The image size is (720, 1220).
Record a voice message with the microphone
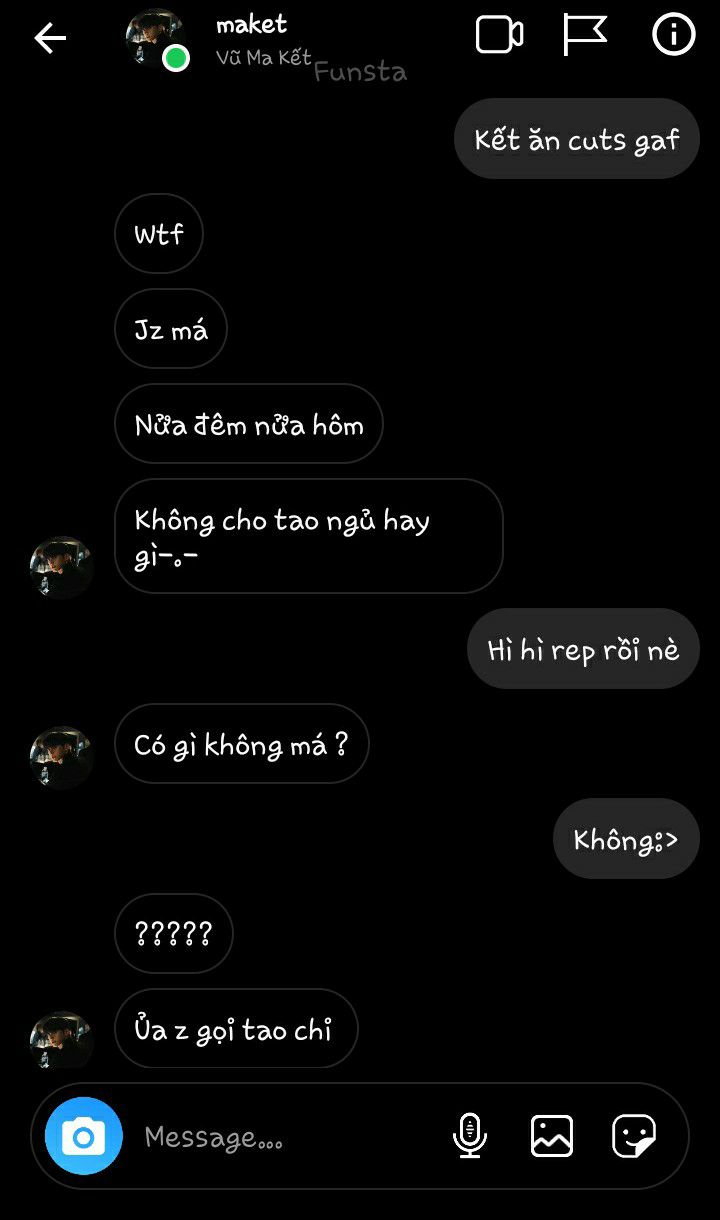point(469,1136)
